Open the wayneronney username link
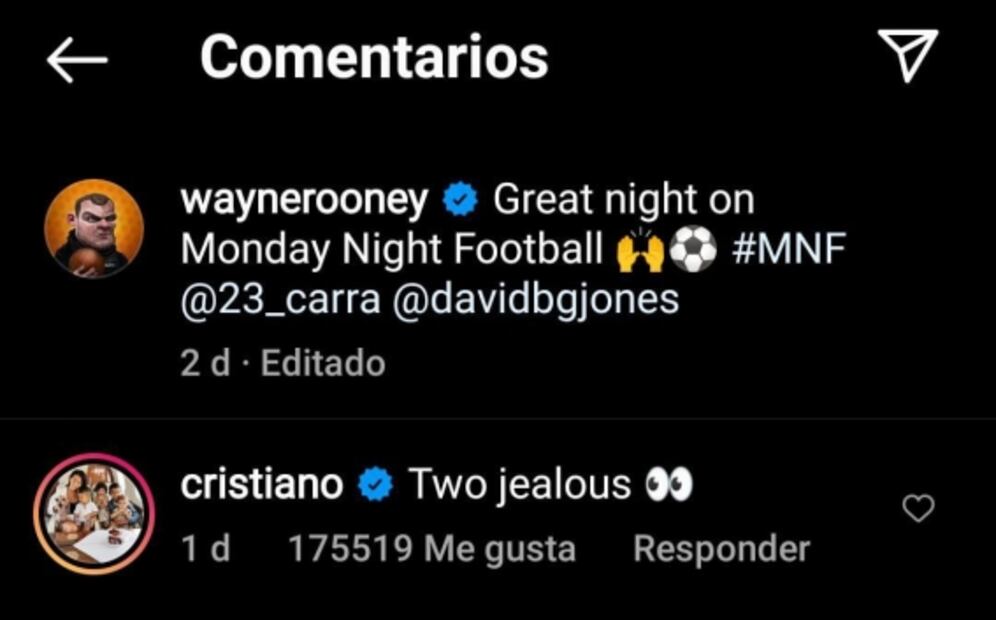The height and width of the screenshot is (620, 996). pos(305,200)
